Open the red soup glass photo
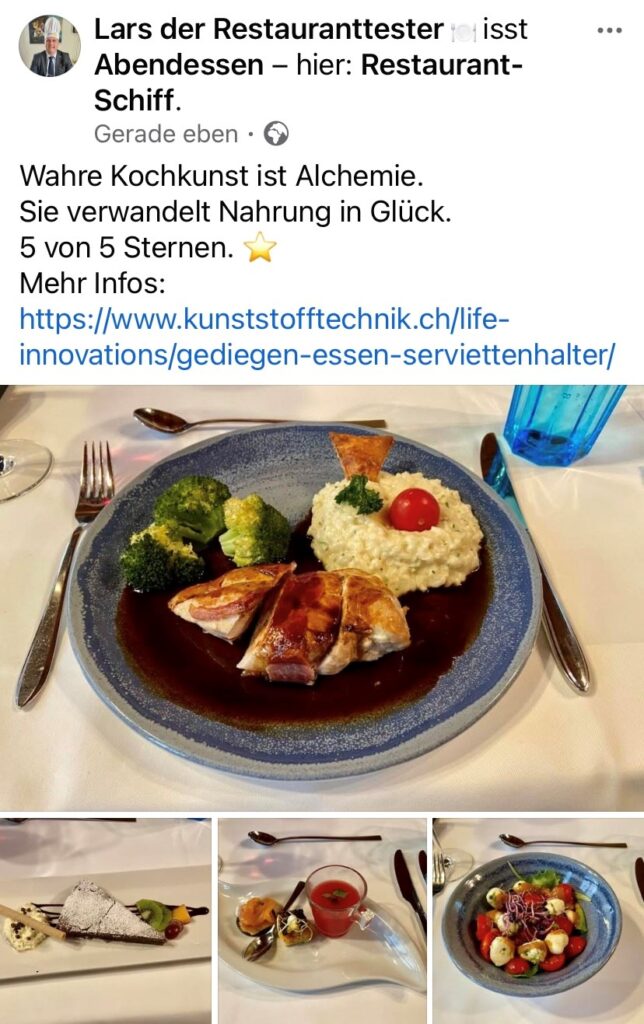 pos(322,920)
